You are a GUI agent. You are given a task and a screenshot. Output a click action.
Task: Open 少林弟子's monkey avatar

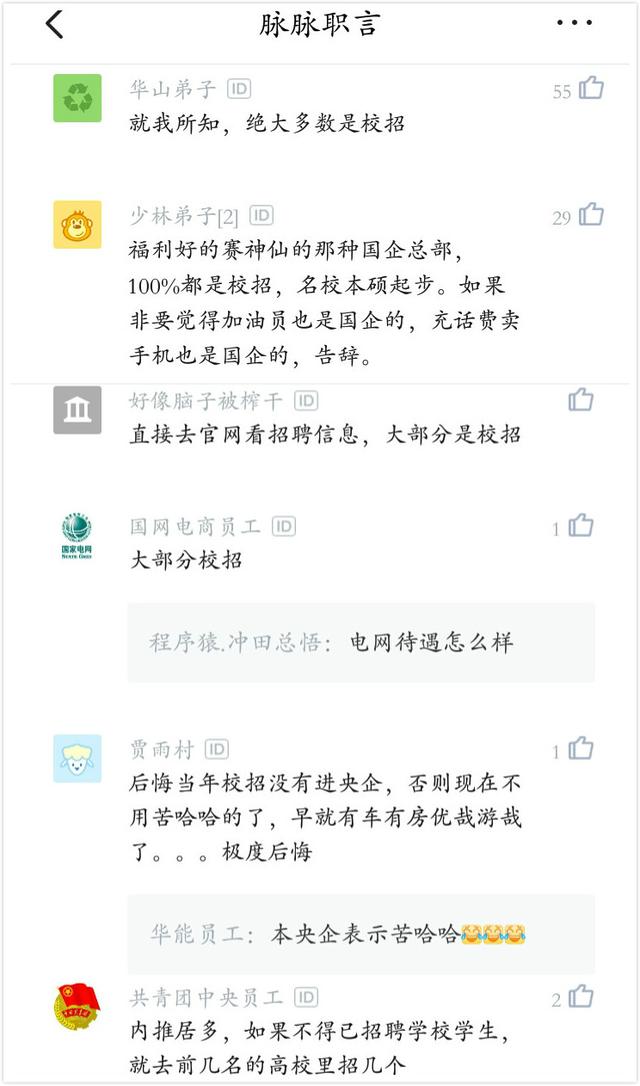(x=77, y=224)
